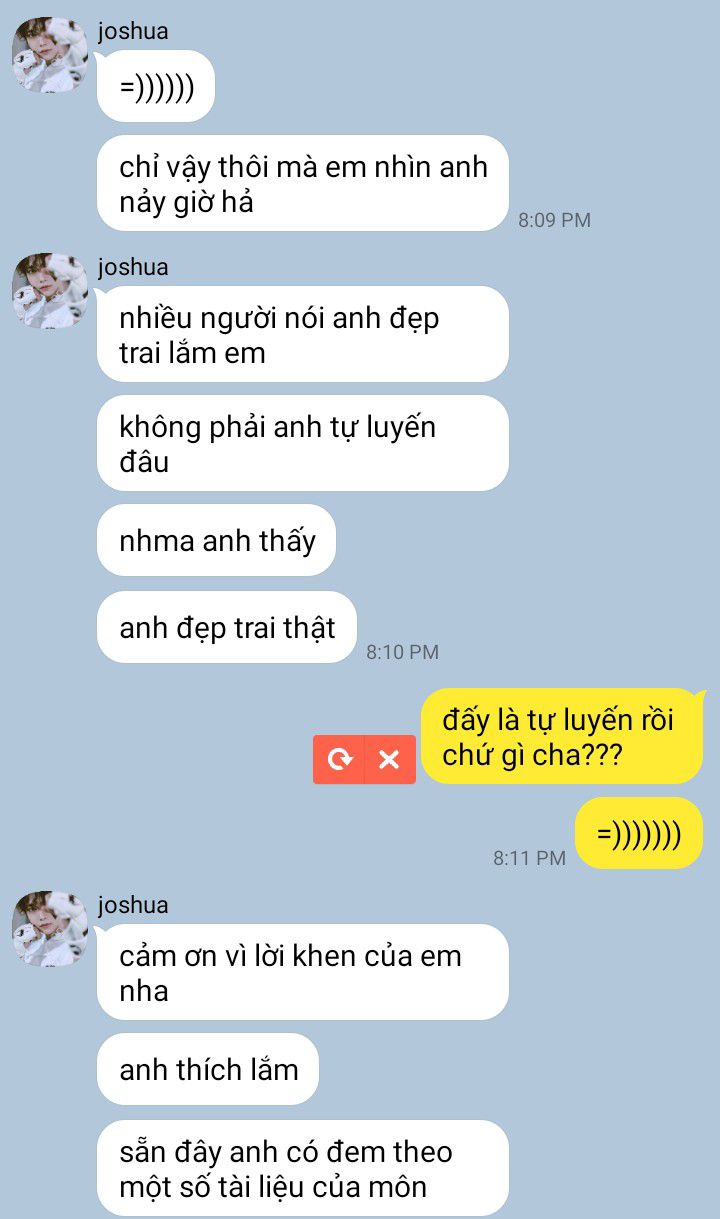The width and height of the screenshot is (720, 1219).
Task: Delete the failed message with the X button
Action: [390, 760]
